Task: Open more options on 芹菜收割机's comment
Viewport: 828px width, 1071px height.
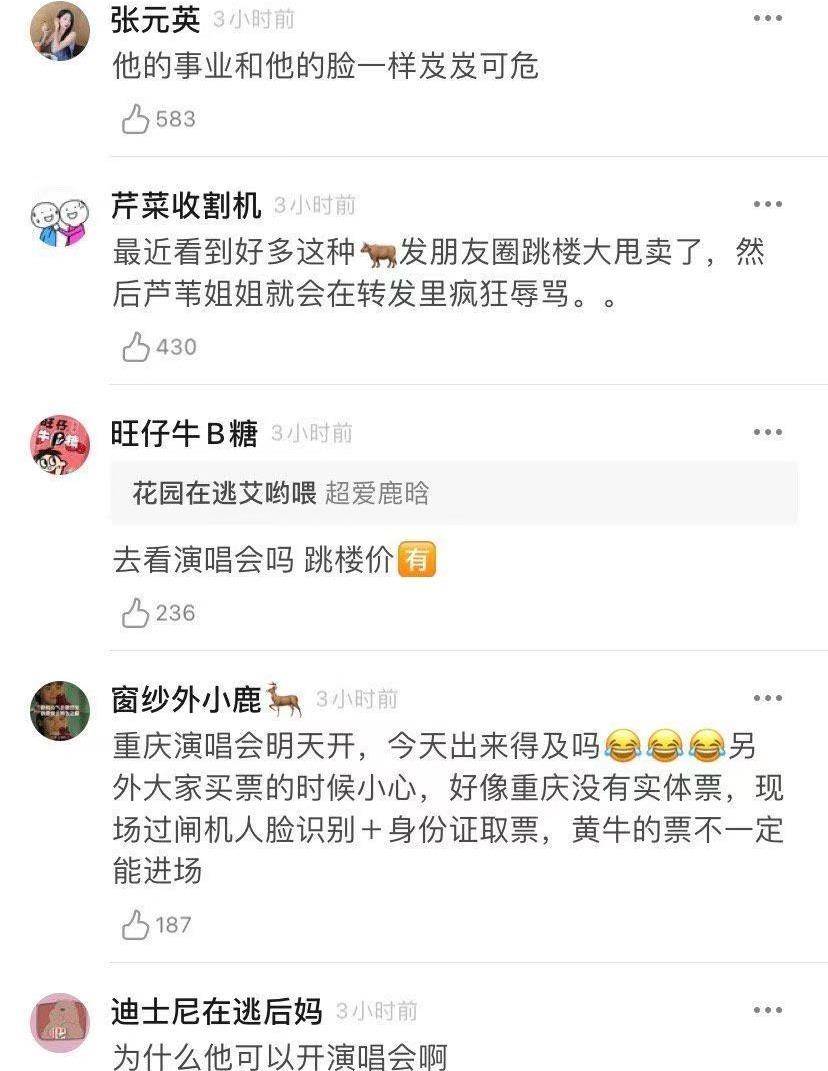Action: click(x=767, y=205)
